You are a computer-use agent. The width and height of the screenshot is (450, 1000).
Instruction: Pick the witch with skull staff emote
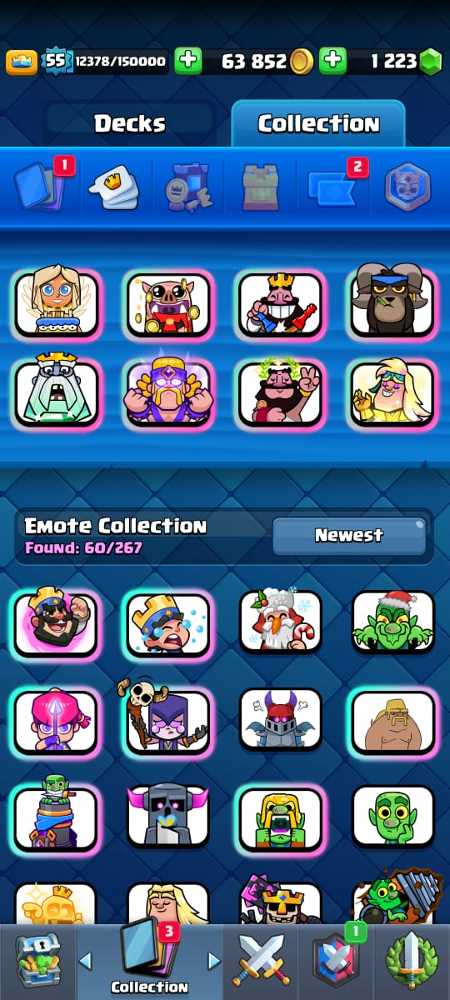coord(168,719)
